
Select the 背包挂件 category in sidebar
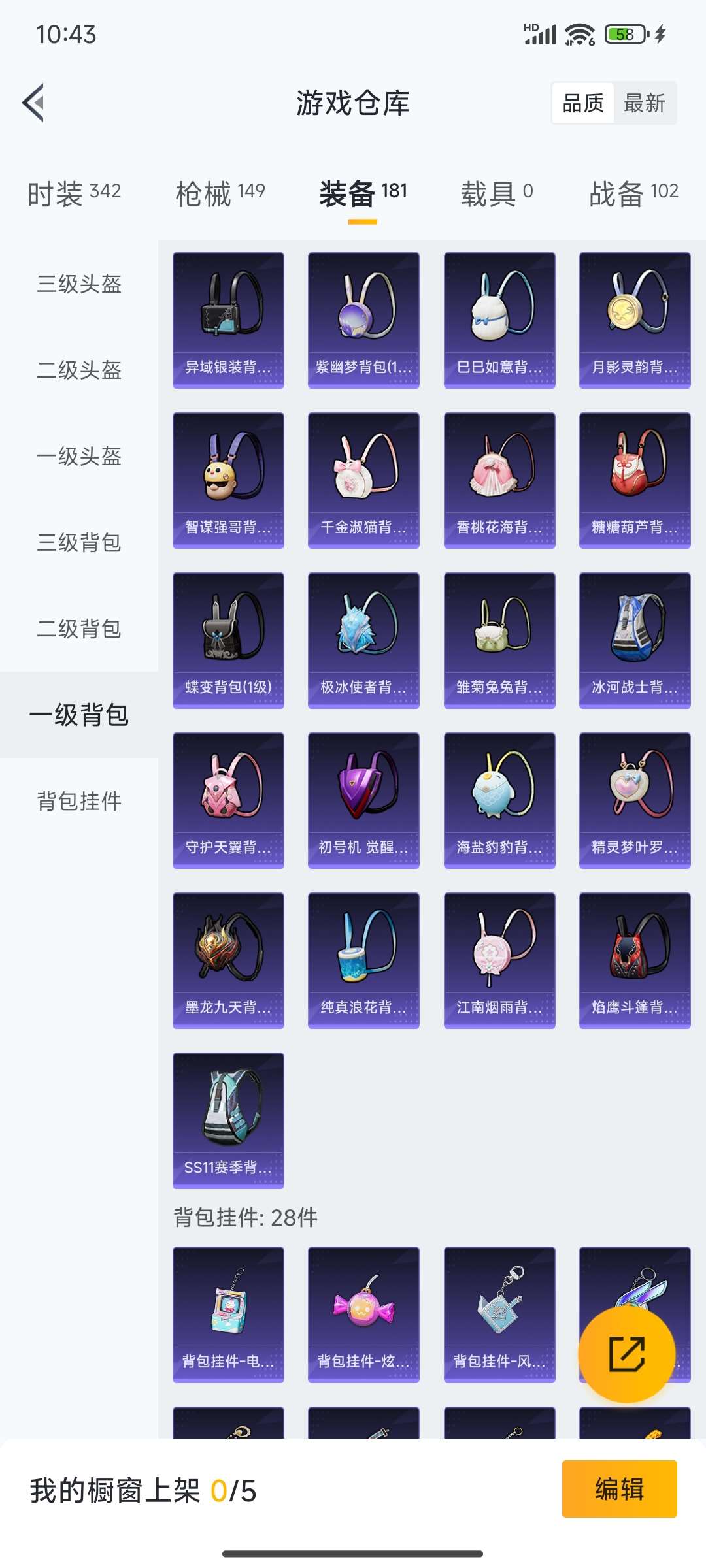click(x=78, y=804)
